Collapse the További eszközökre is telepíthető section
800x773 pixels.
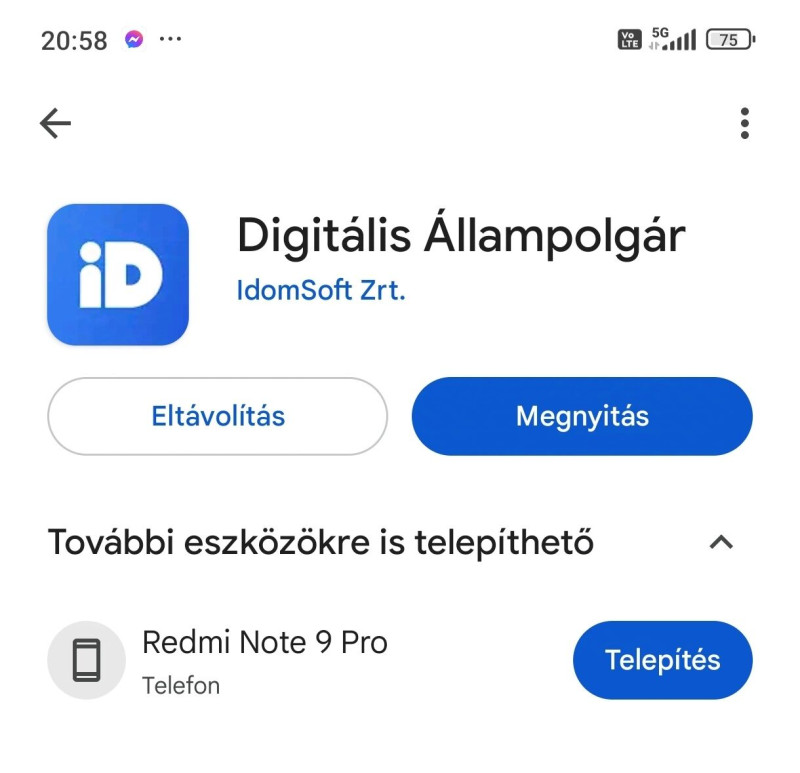click(x=721, y=542)
